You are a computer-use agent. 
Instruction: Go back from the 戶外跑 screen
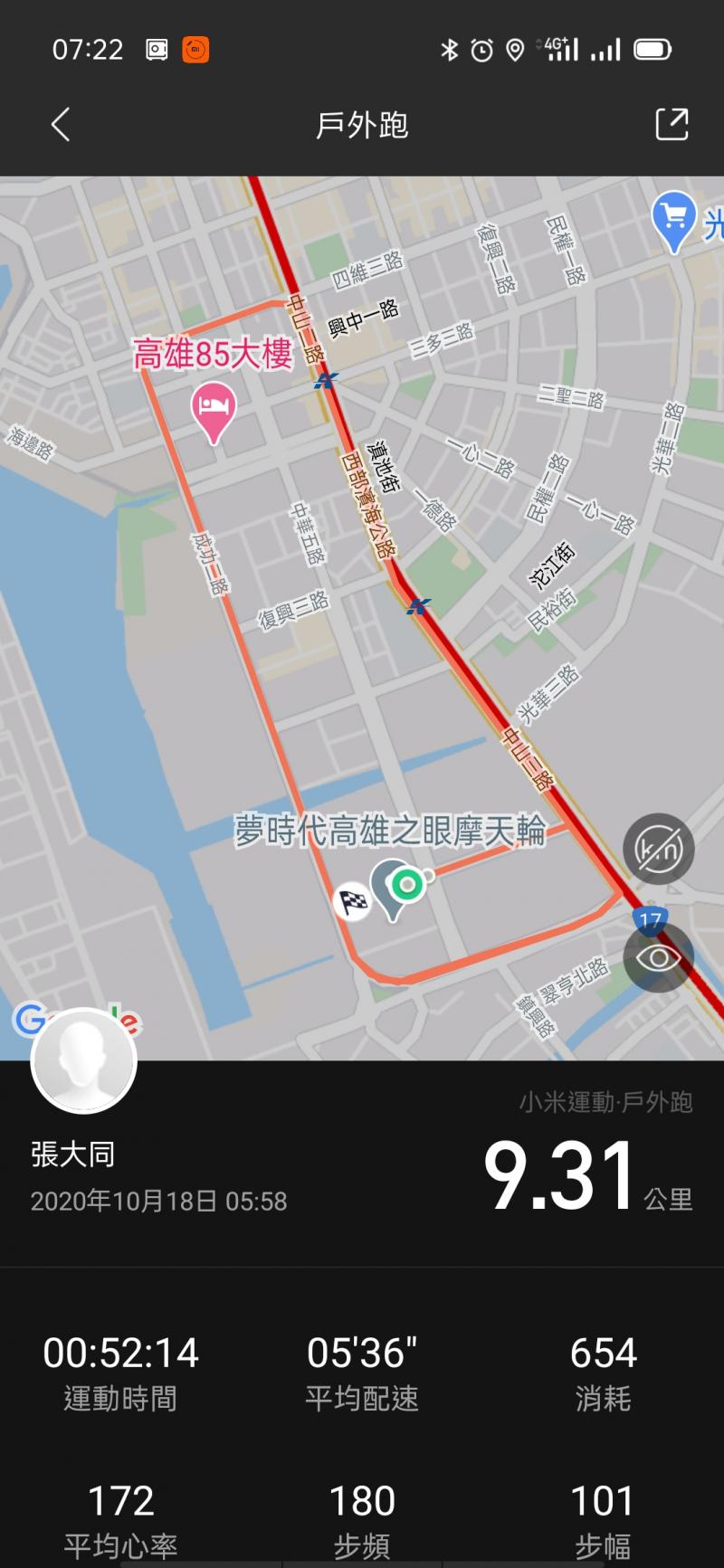61,125
